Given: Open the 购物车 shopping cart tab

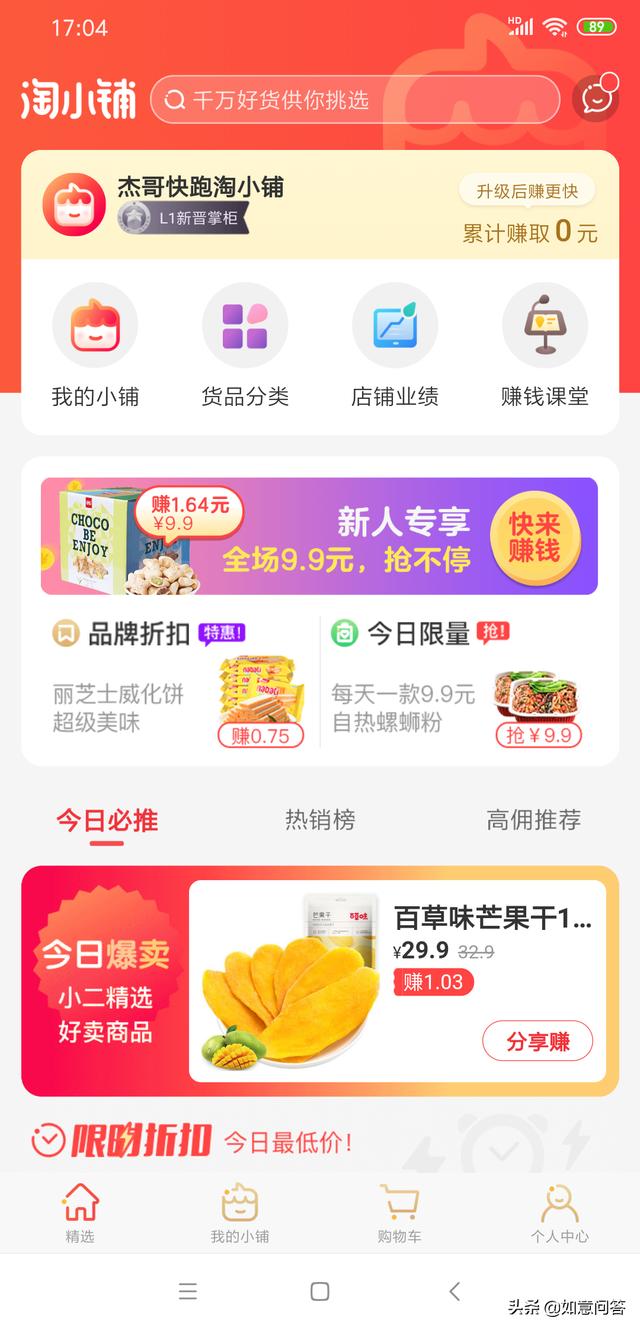Looking at the screenshot, I should click(x=399, y=1212).
